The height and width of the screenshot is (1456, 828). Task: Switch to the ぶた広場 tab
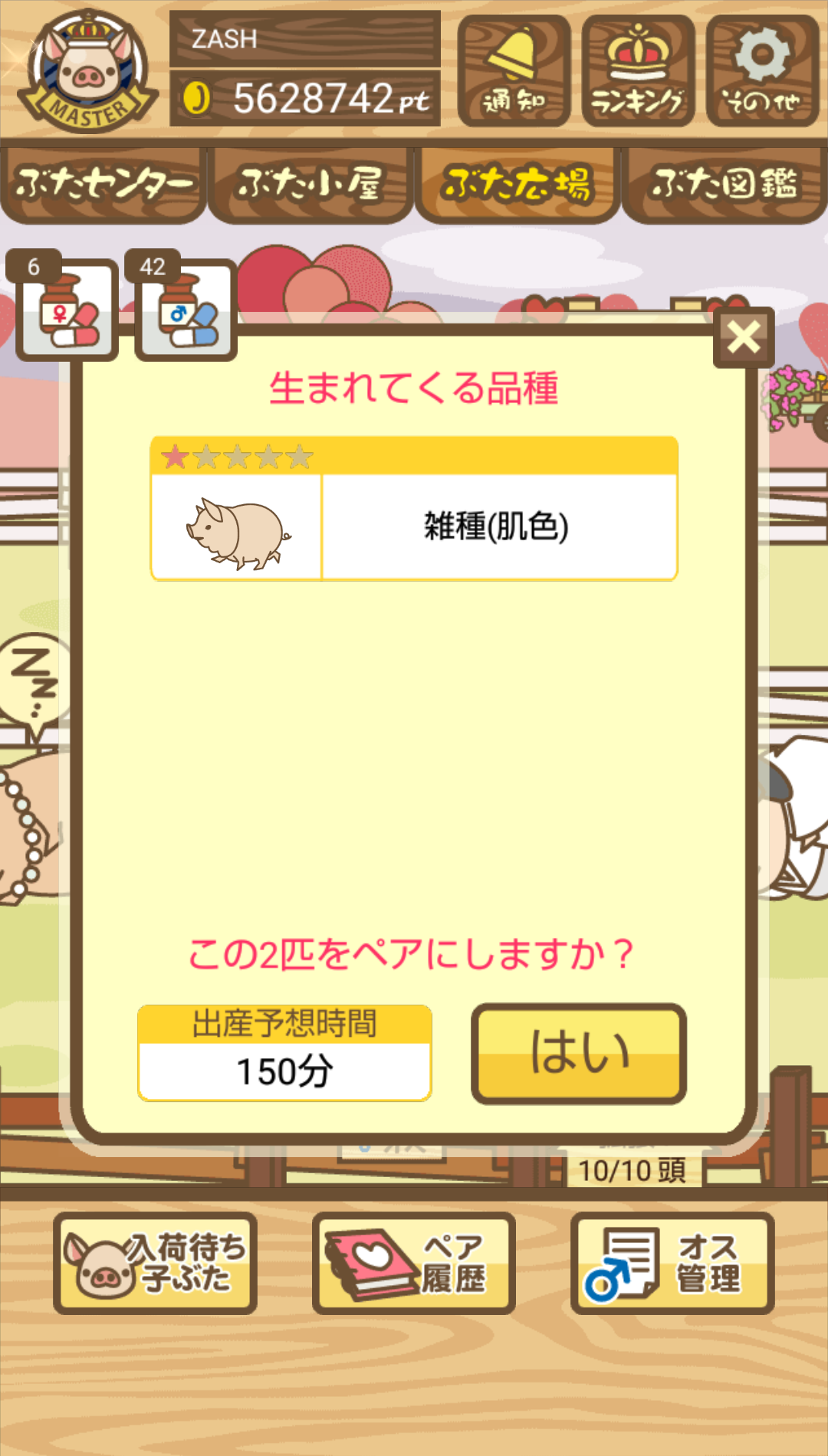click(517, 185)
